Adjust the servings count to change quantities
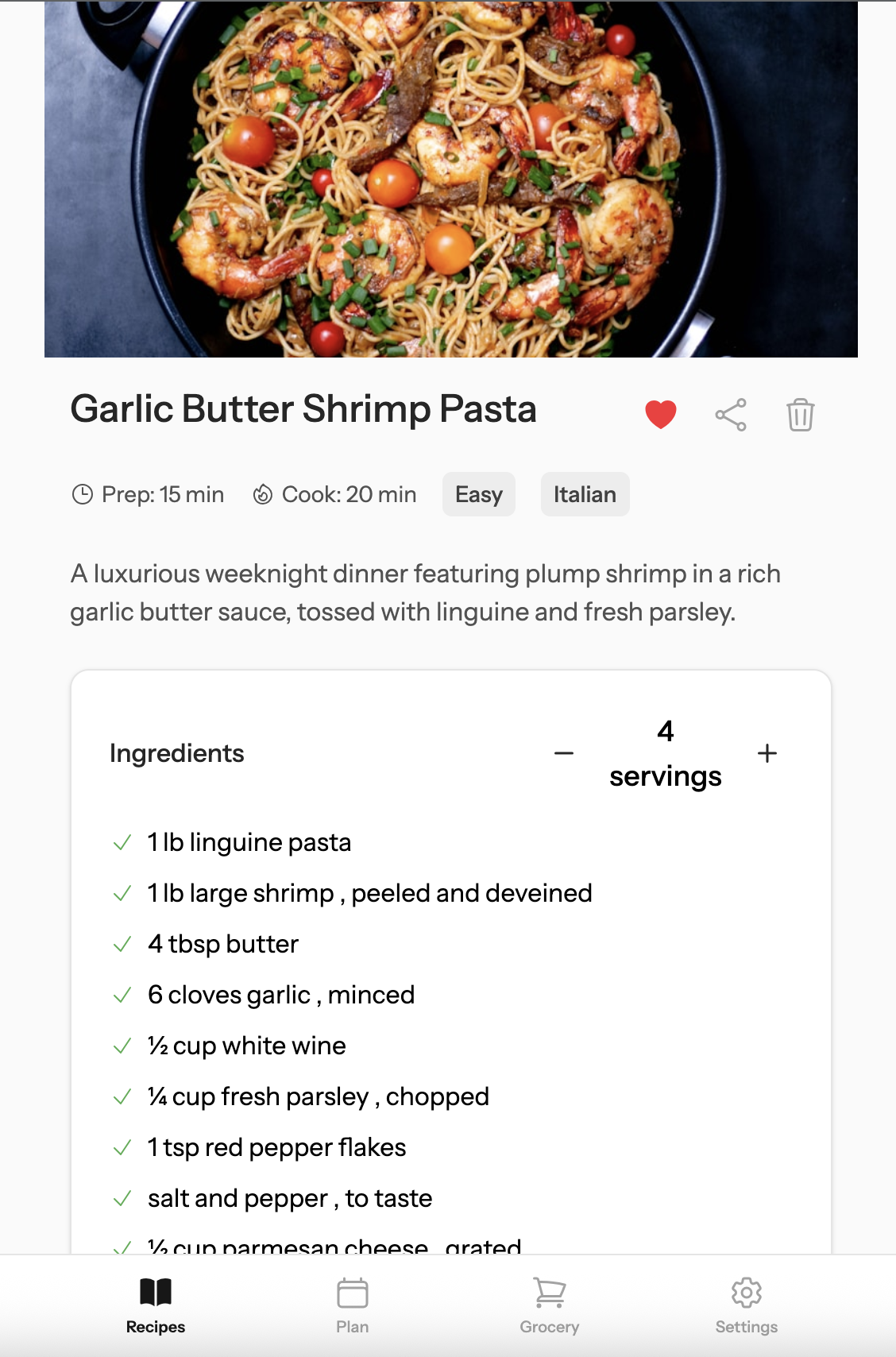This screenshot has width=896, height=1357. click(x=666, y=753)
